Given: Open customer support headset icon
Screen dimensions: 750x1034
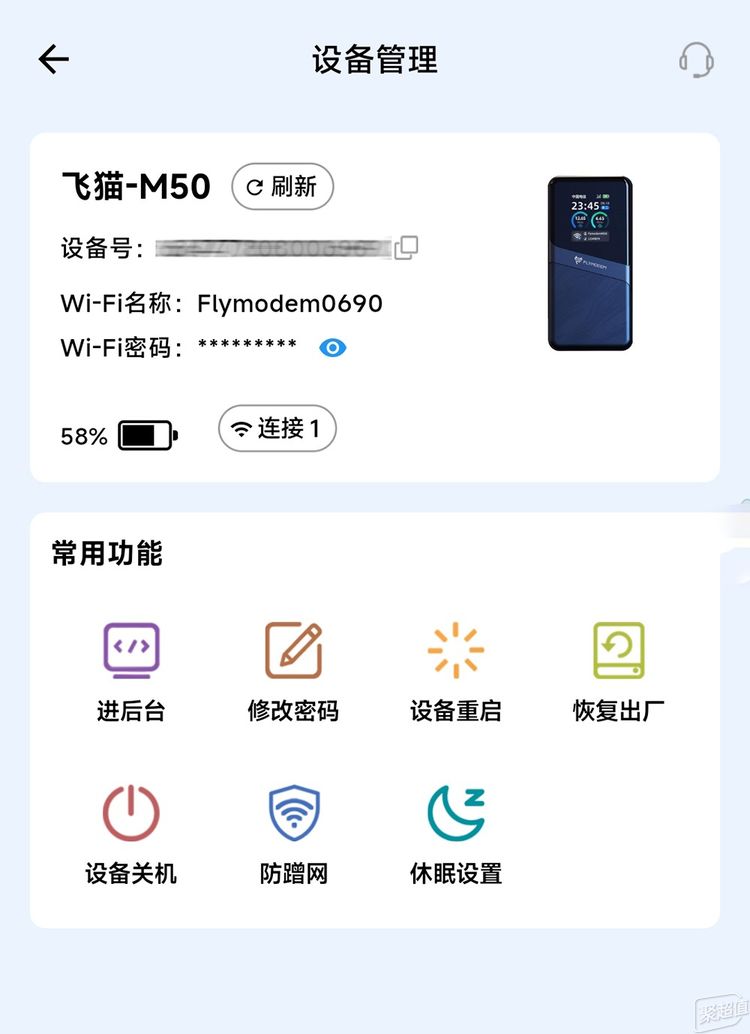Looking at the screenshot, I should pyautogui.click(x=696, y=60).
